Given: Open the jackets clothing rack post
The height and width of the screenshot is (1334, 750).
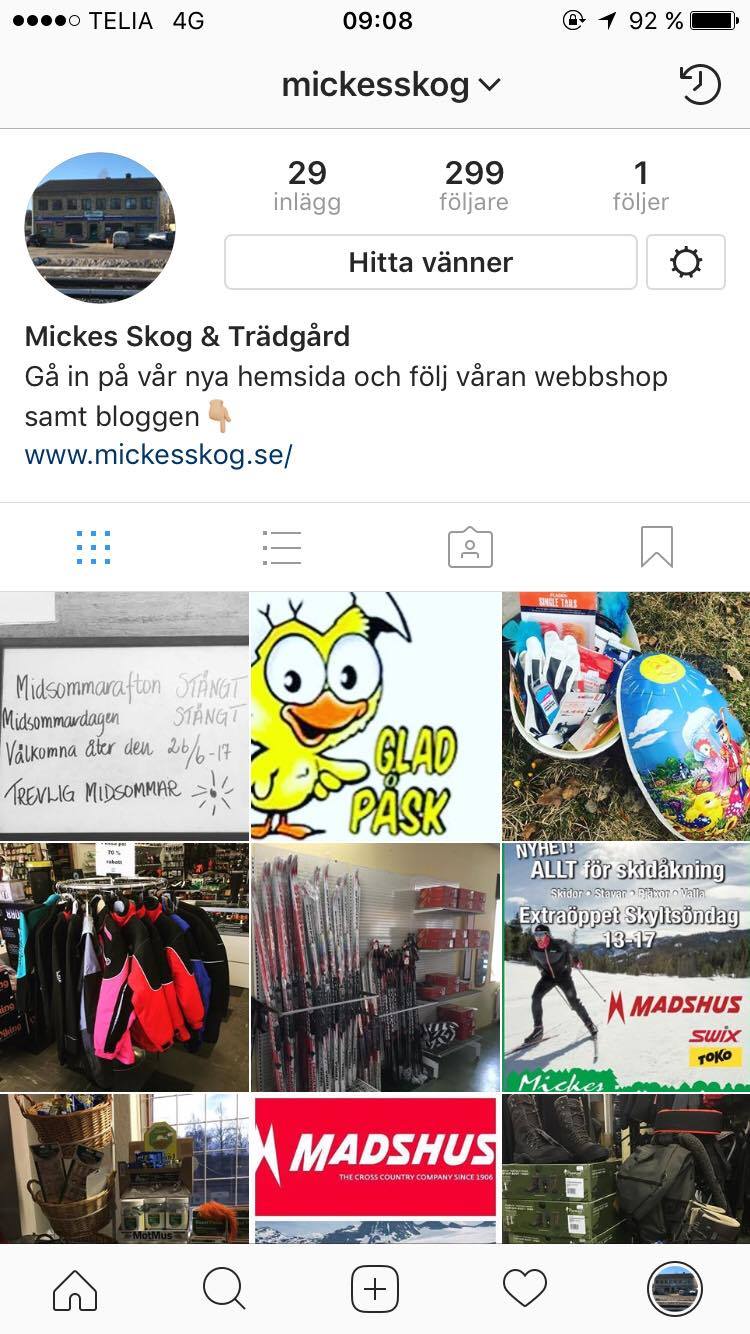Looking at the screenshot, I should pos(124,967).
